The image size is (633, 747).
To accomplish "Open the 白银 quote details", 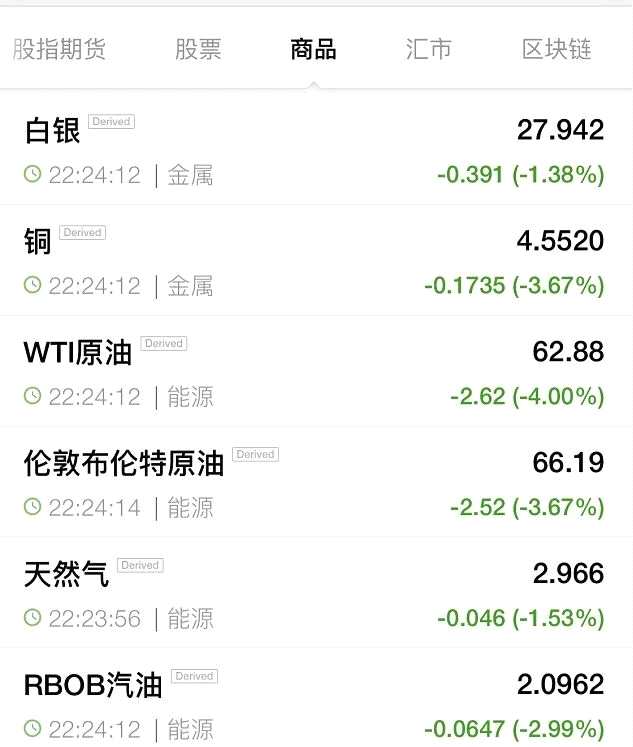I will [x=316, y=150].
